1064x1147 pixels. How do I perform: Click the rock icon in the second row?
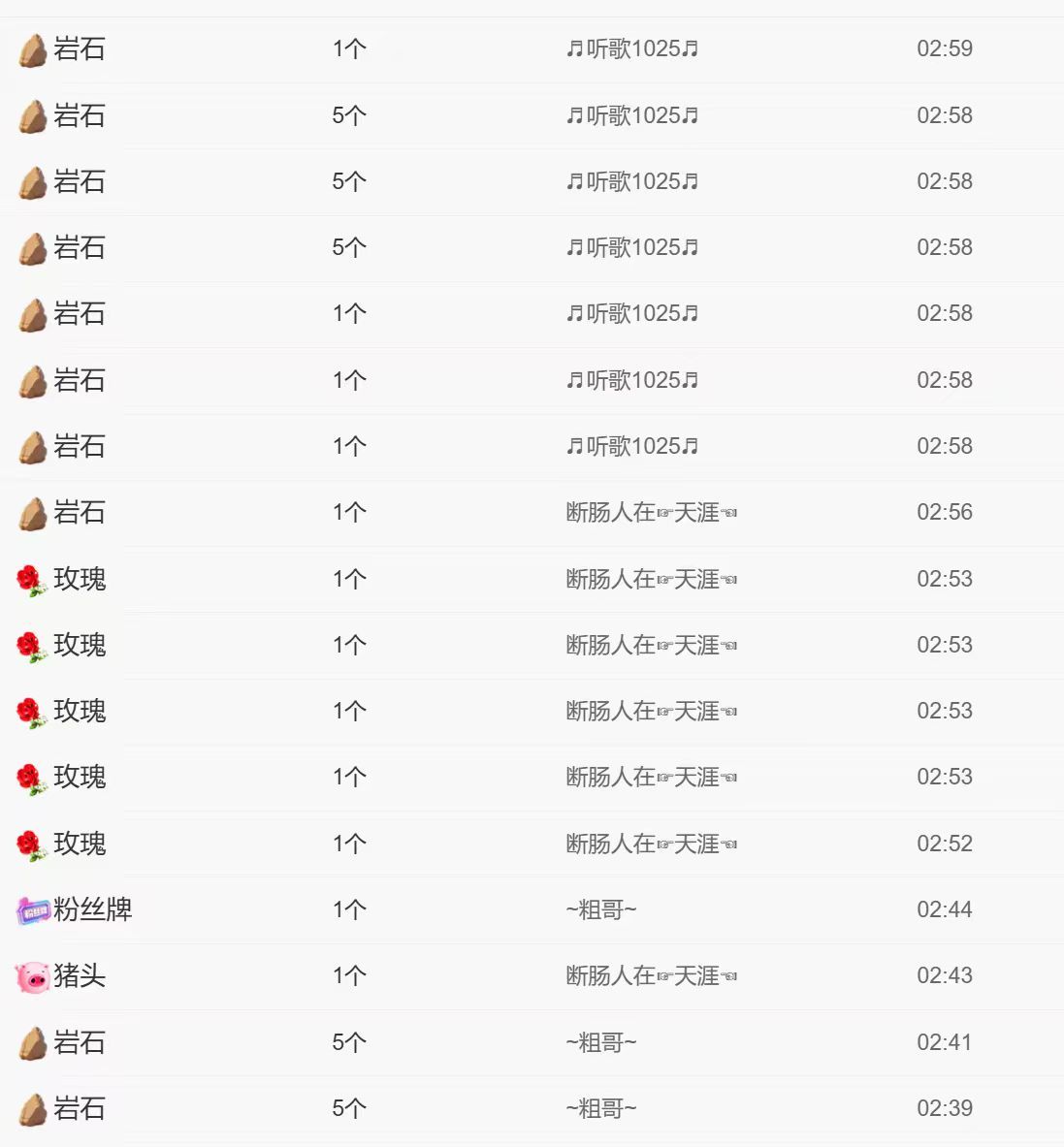pyautogui.click(x=33, y=115)
